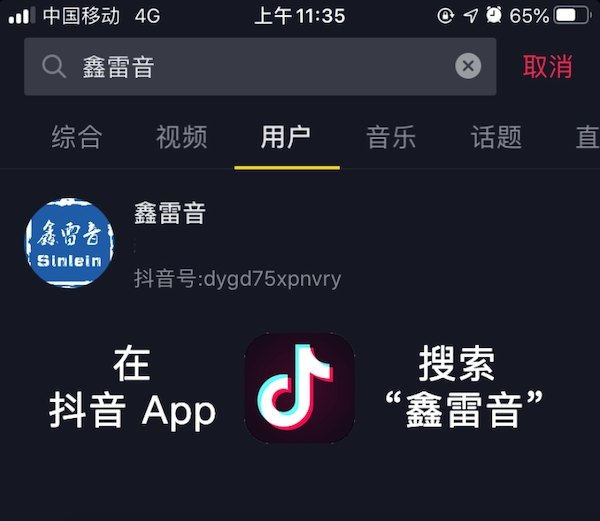The height and width of the screenshot is (521, 600).
Task: Cancel the search with 取消
Action: (547, 67)
